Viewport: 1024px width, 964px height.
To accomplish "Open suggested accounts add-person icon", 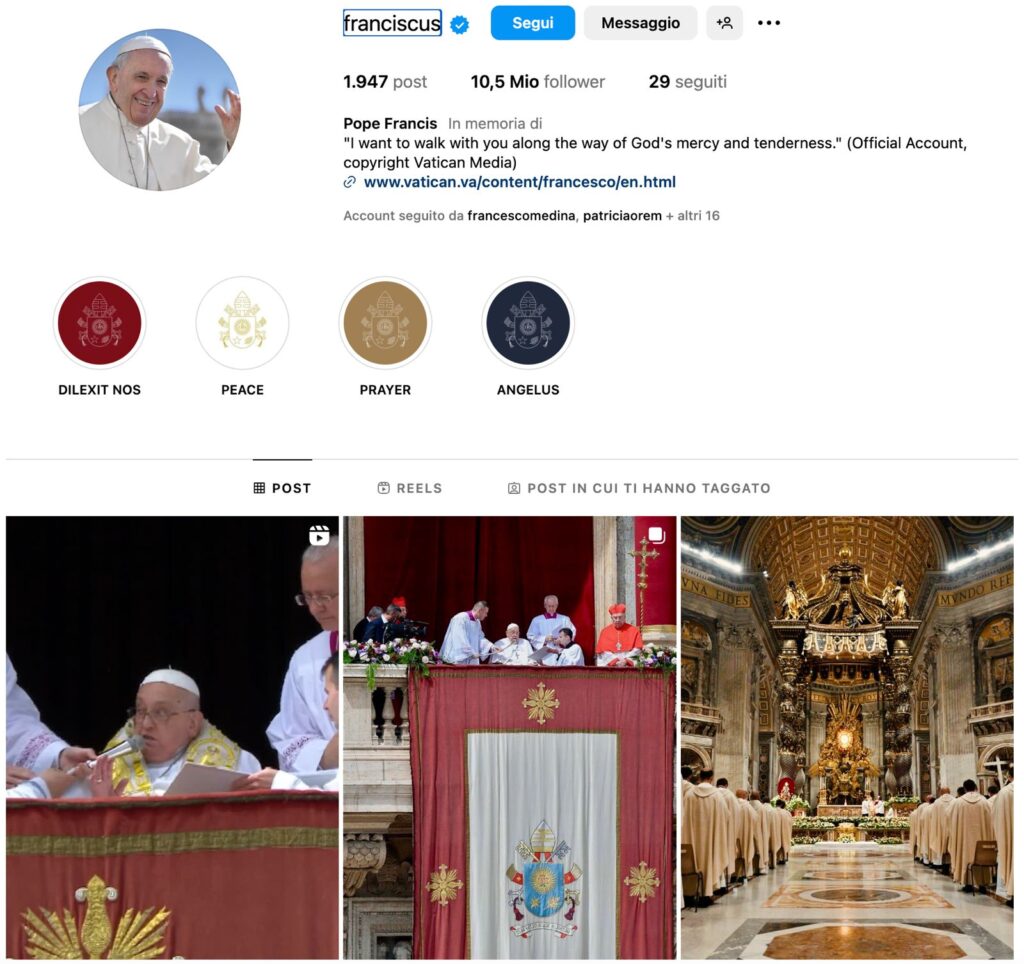I will click(724, 23).
